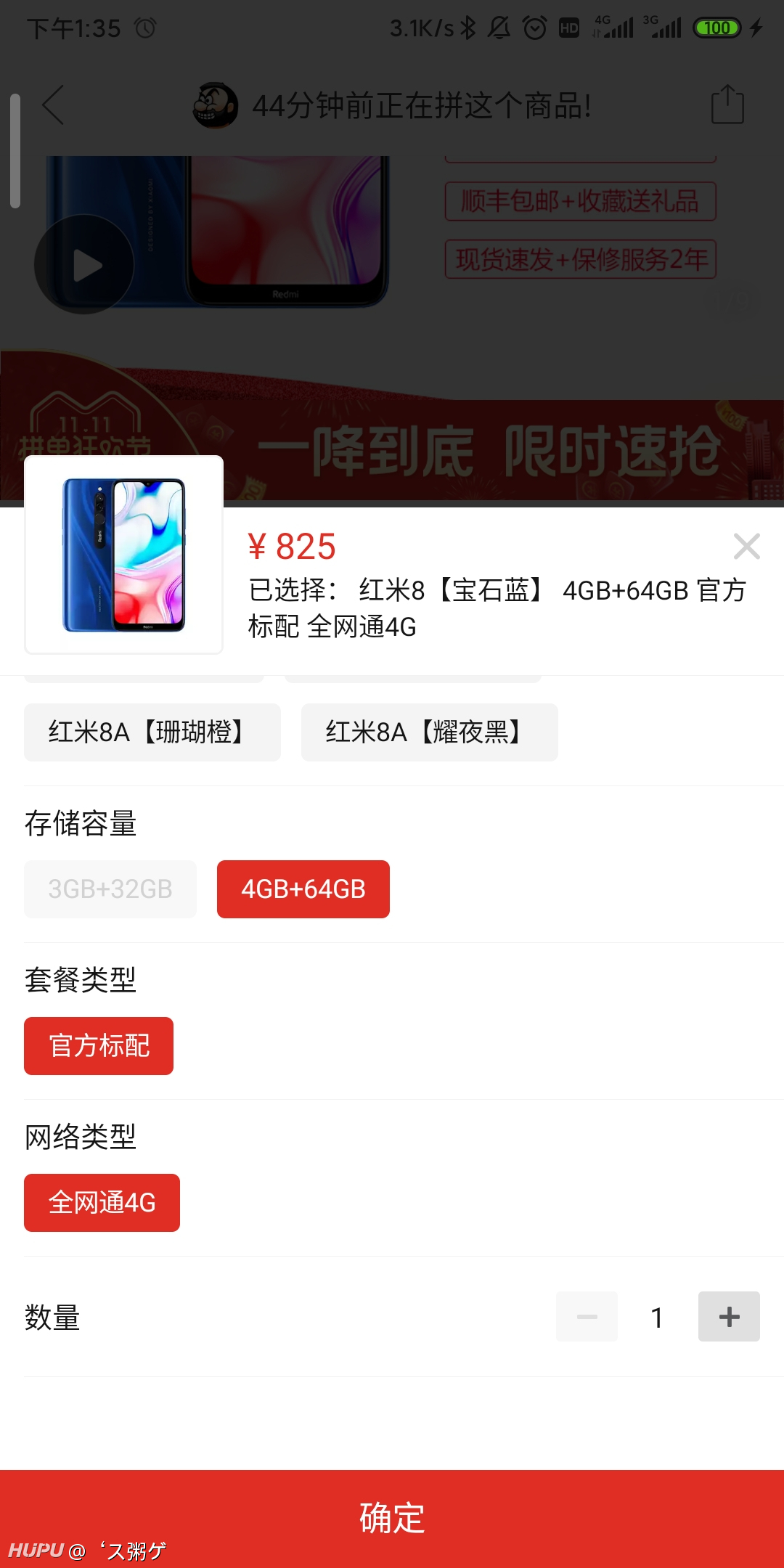Choose the 4GB+64GB storage option
The width and height of the screenshot is (784, 1568).
click(303, 889)
